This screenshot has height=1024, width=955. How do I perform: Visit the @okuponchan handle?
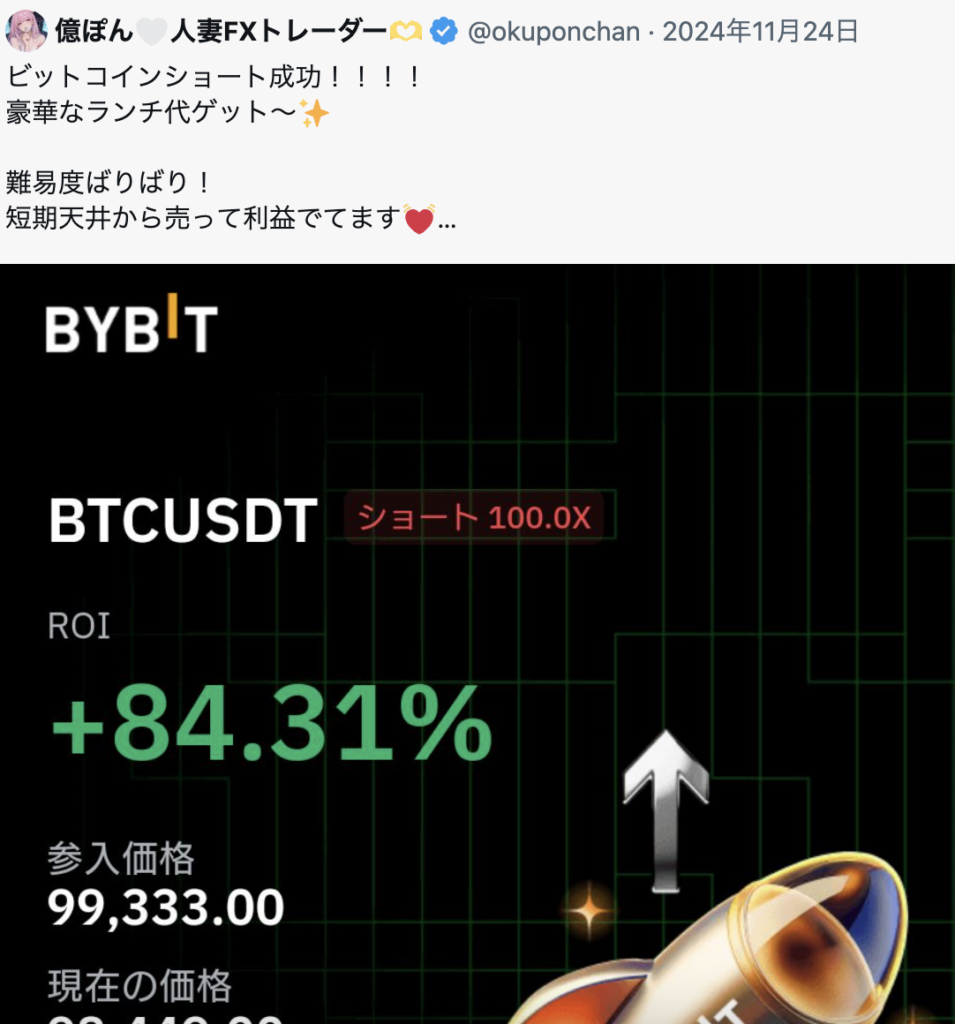tap(553, 32)
